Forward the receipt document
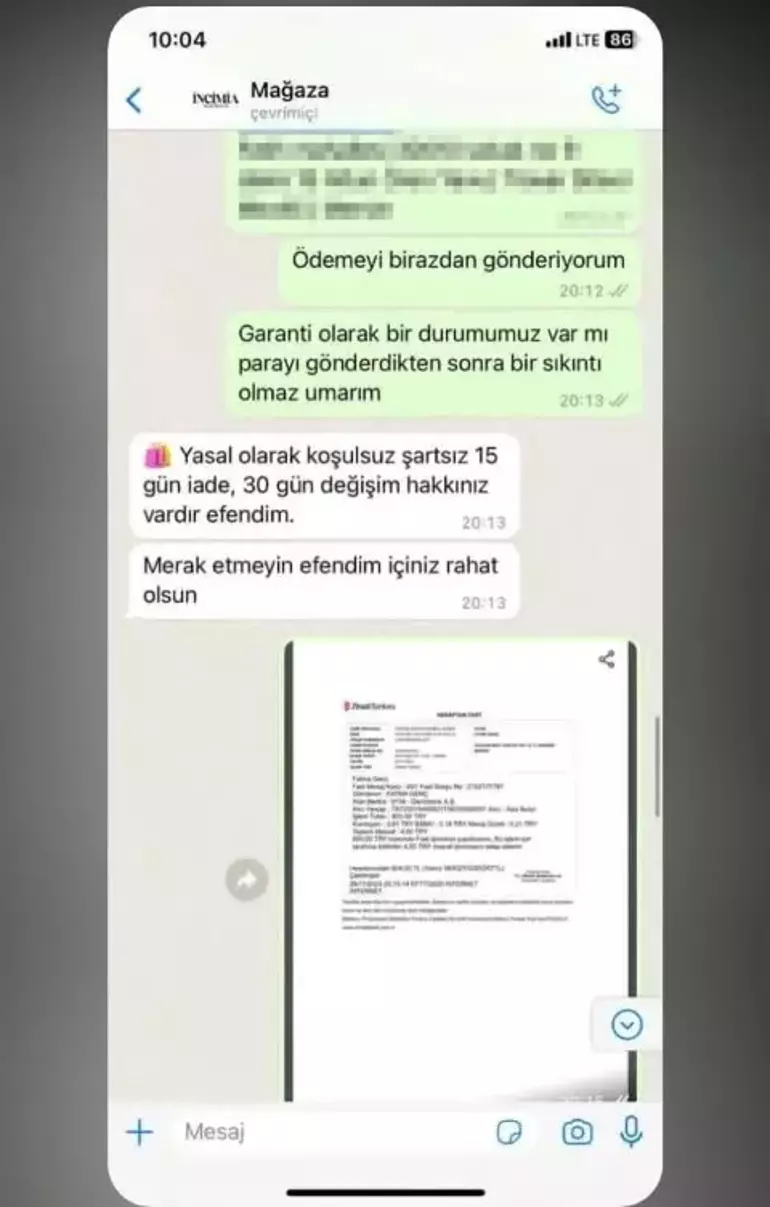Screen dimensions: 770x1207 click(x=246, y=880)
